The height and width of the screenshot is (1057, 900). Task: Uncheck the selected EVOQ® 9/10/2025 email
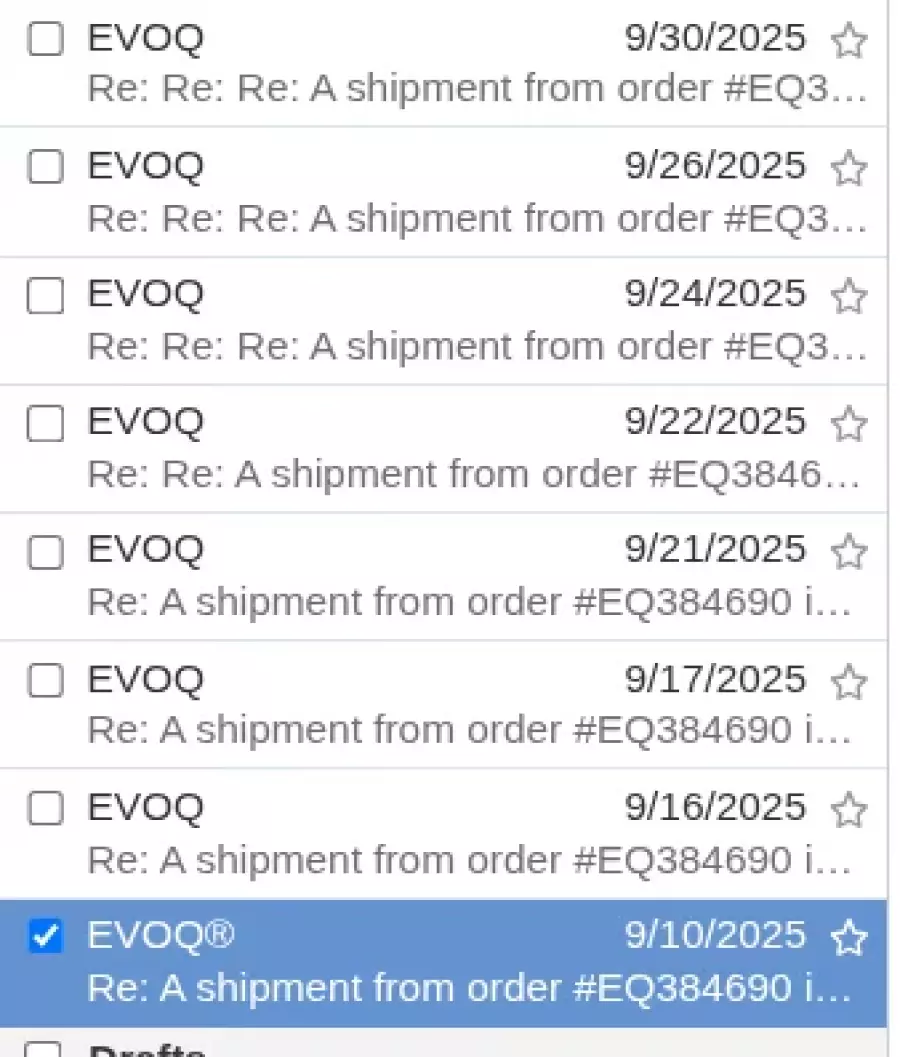point(45,936)
